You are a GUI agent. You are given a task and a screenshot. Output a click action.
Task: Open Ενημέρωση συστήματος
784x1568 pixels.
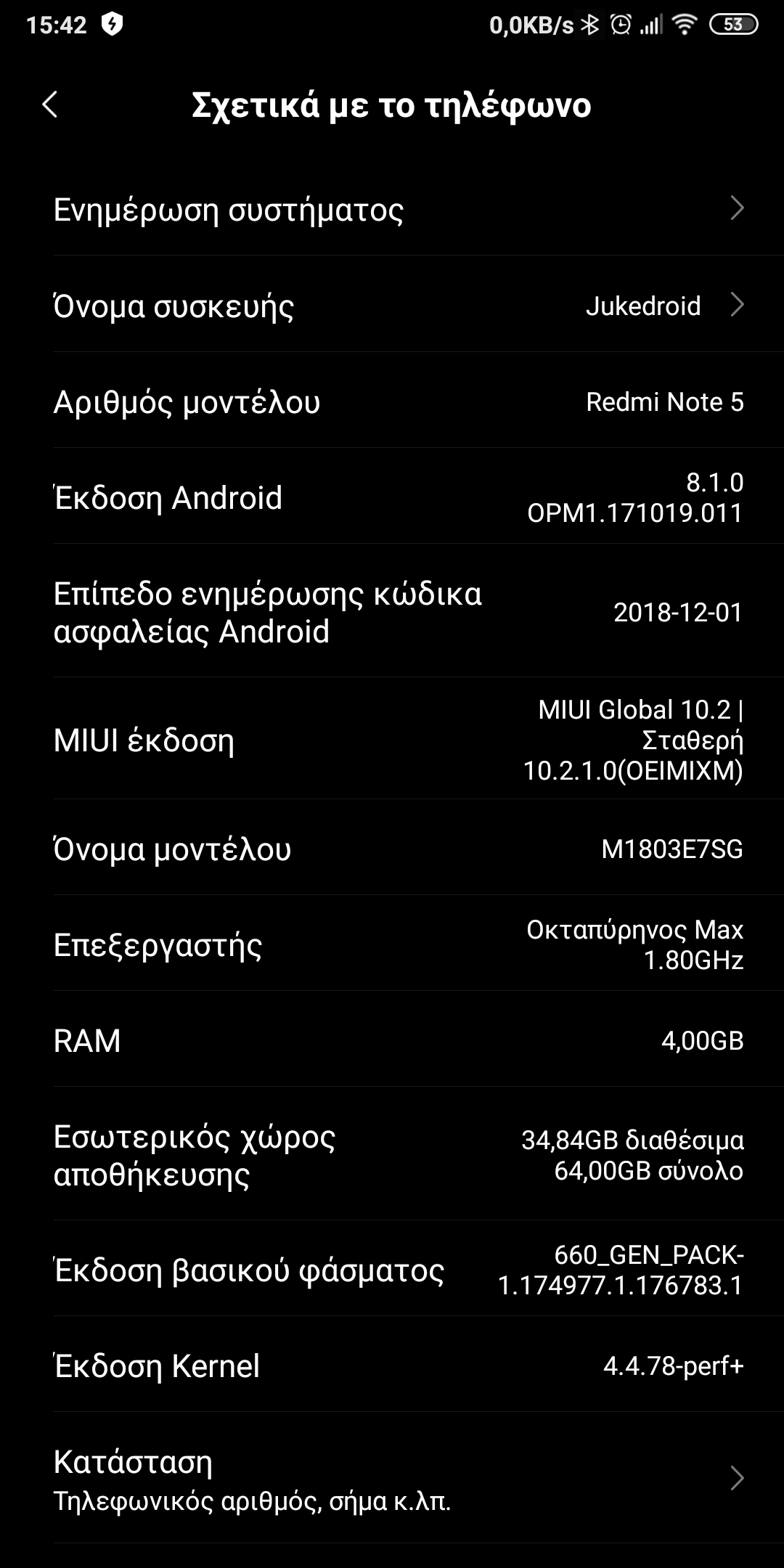pyautogui.click(x=392, y=209)
